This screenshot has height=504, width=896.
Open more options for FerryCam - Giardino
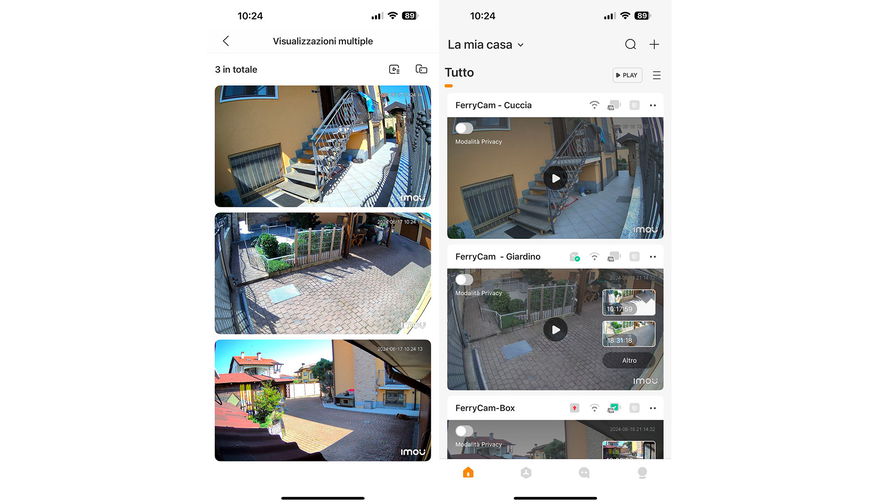pos(653,257)
